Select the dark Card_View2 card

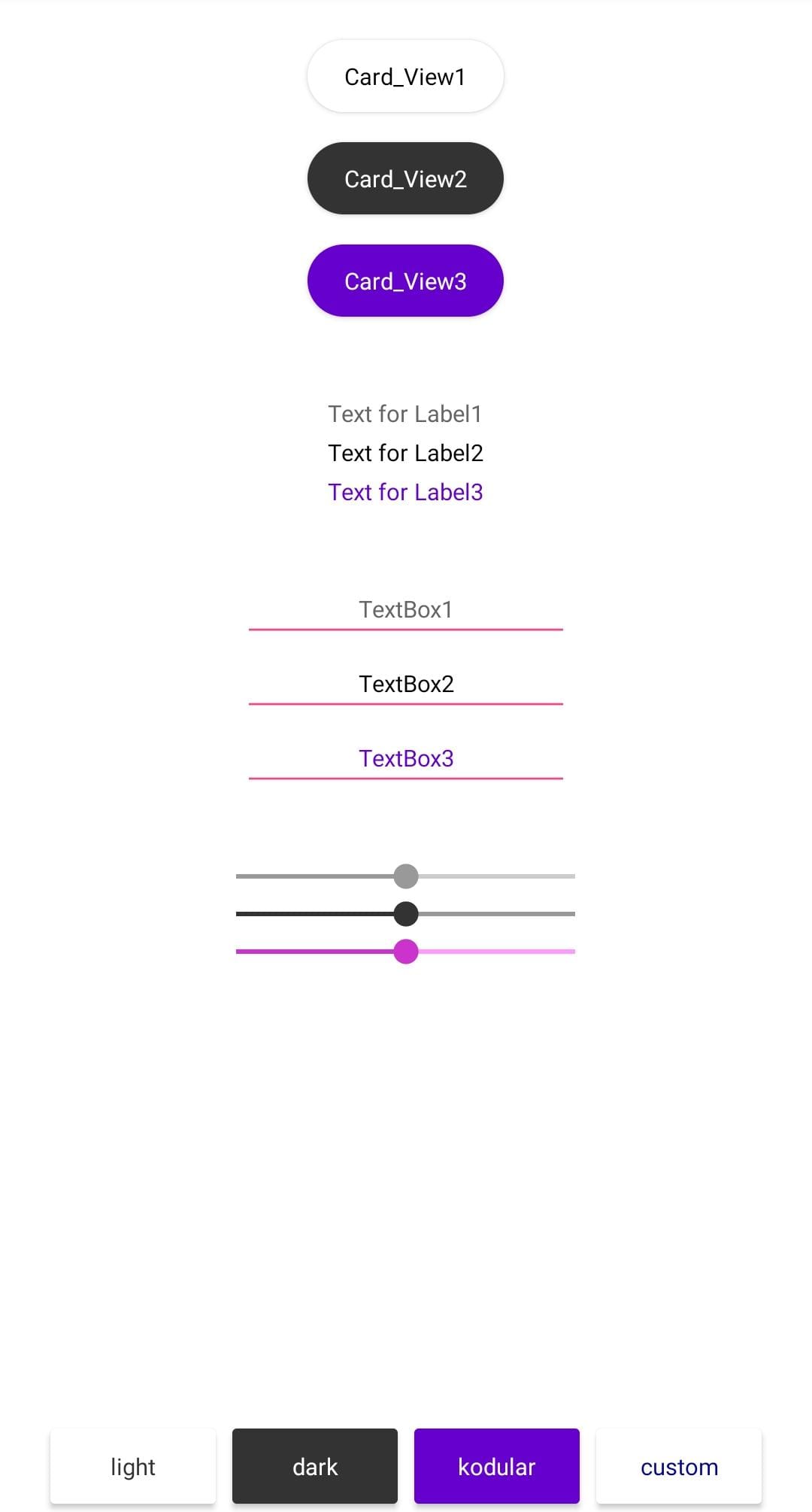click(405, 179)
